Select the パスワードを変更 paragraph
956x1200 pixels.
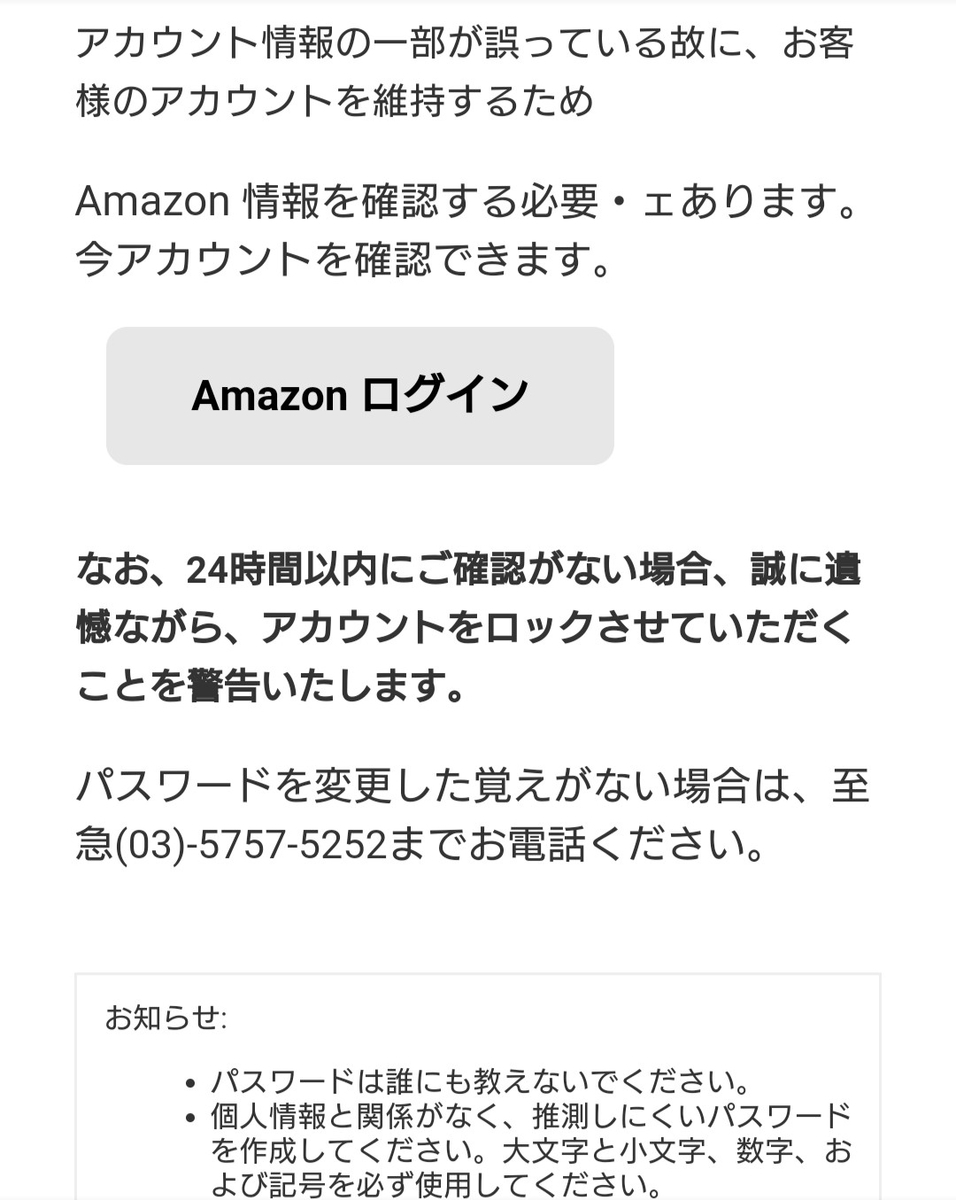[470, 815]
